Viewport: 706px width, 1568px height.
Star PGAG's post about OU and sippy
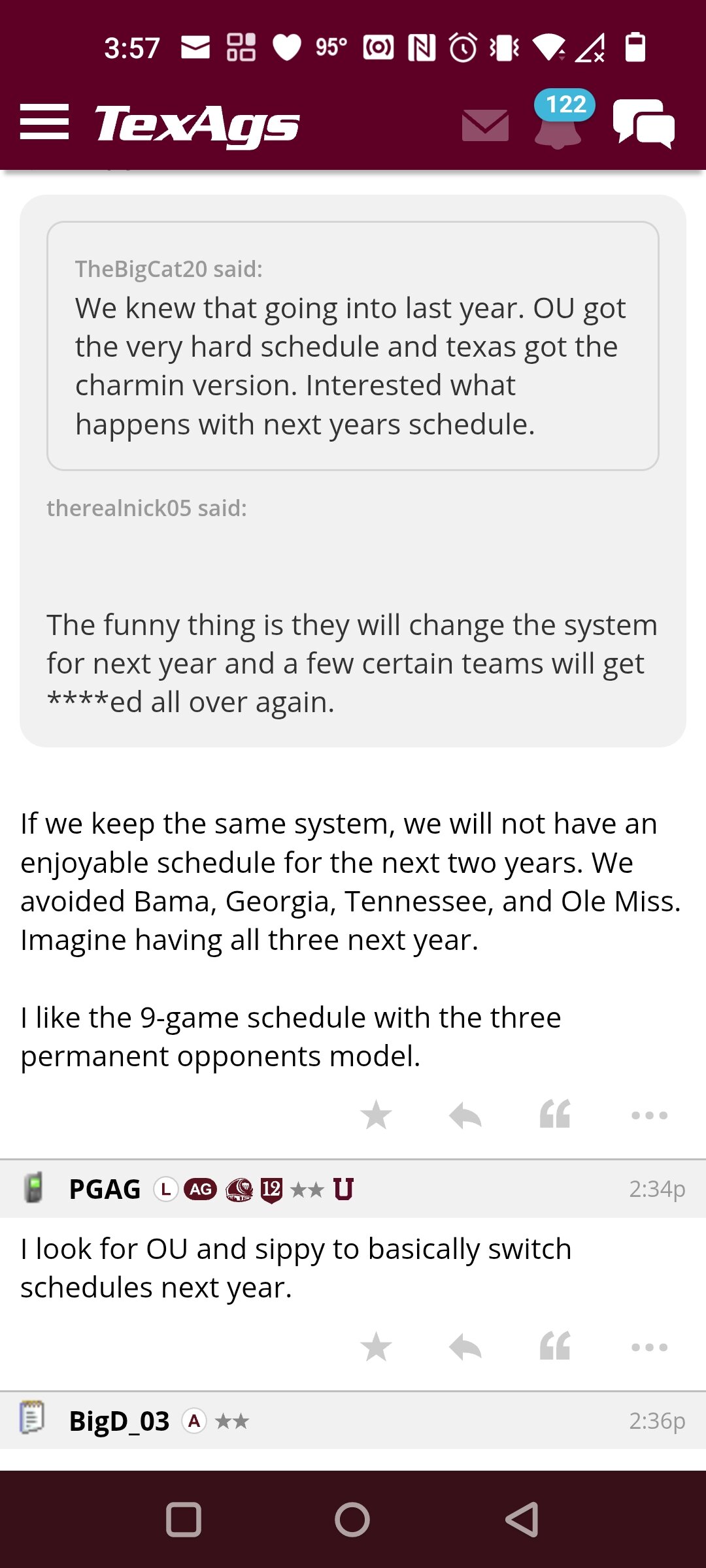(376, 1347)
